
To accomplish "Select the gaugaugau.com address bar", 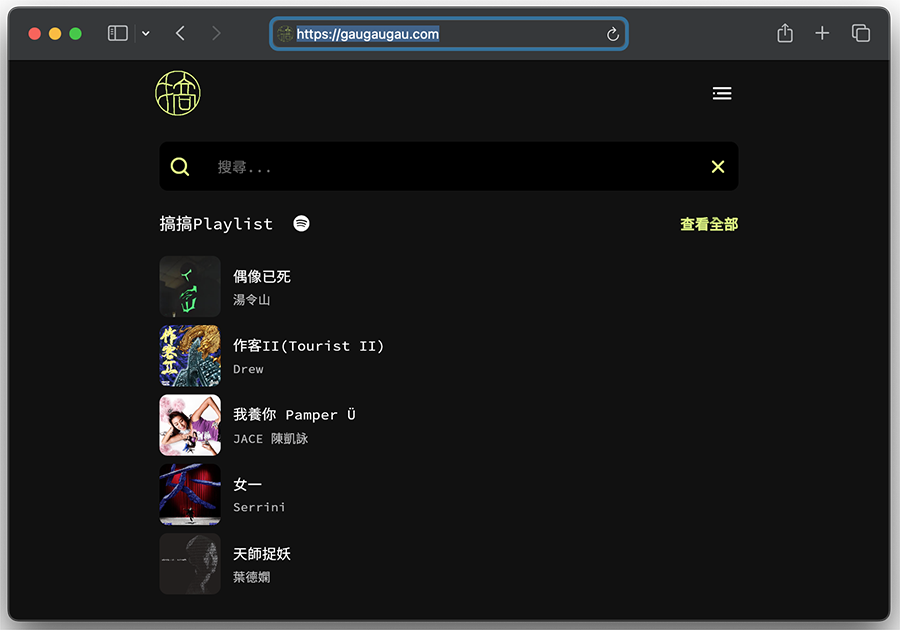I will 440,34.
